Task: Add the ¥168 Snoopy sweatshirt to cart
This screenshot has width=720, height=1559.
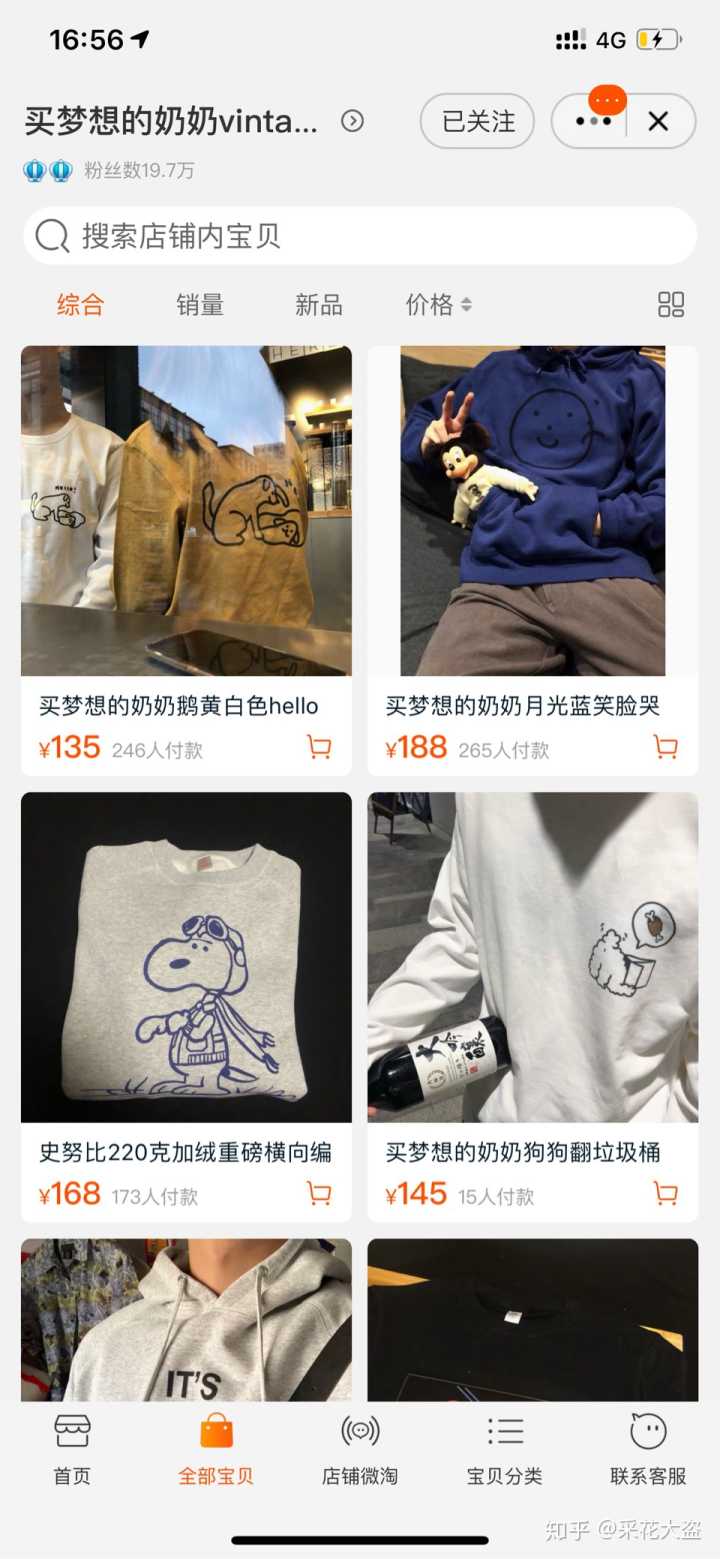Action: (319, 1193)
